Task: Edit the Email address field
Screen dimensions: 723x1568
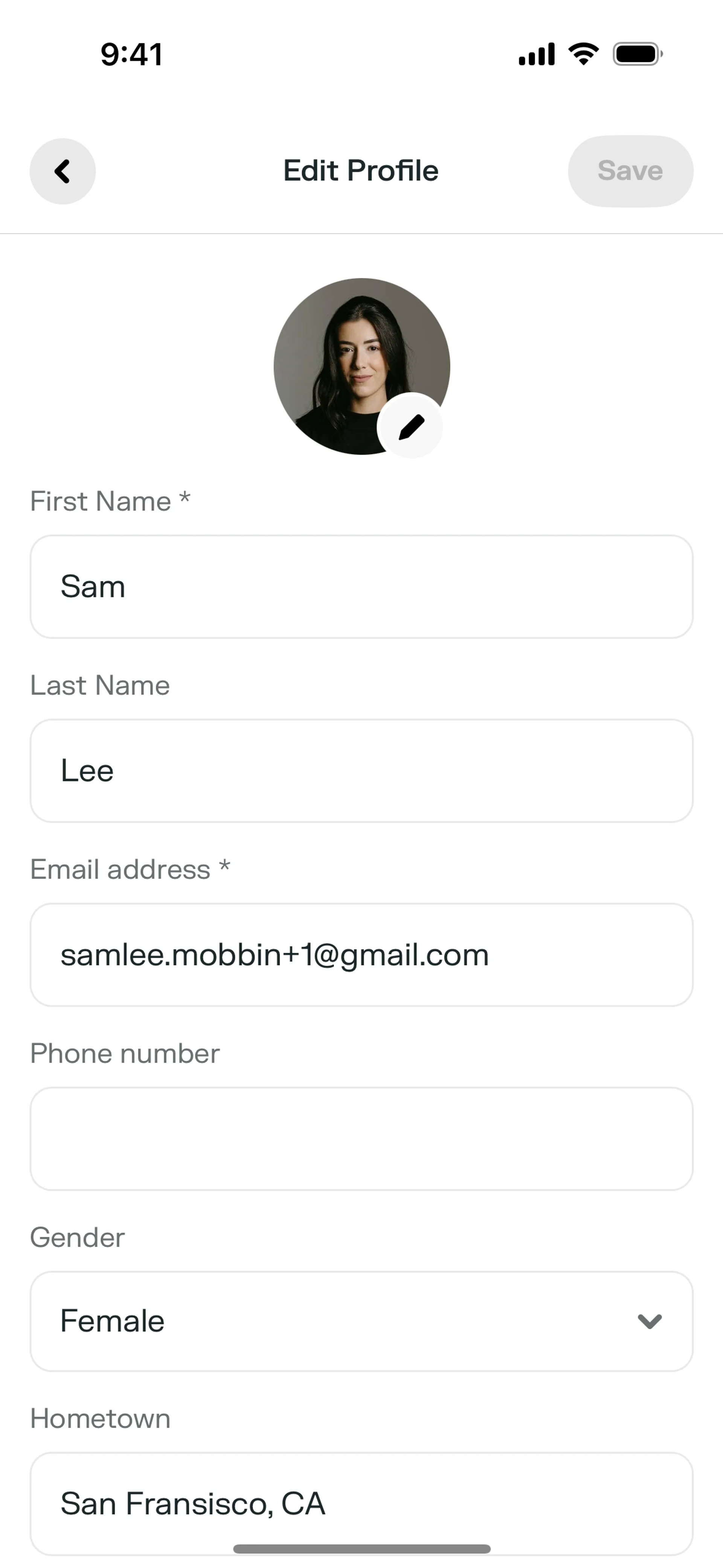Action: pos(361,954)
